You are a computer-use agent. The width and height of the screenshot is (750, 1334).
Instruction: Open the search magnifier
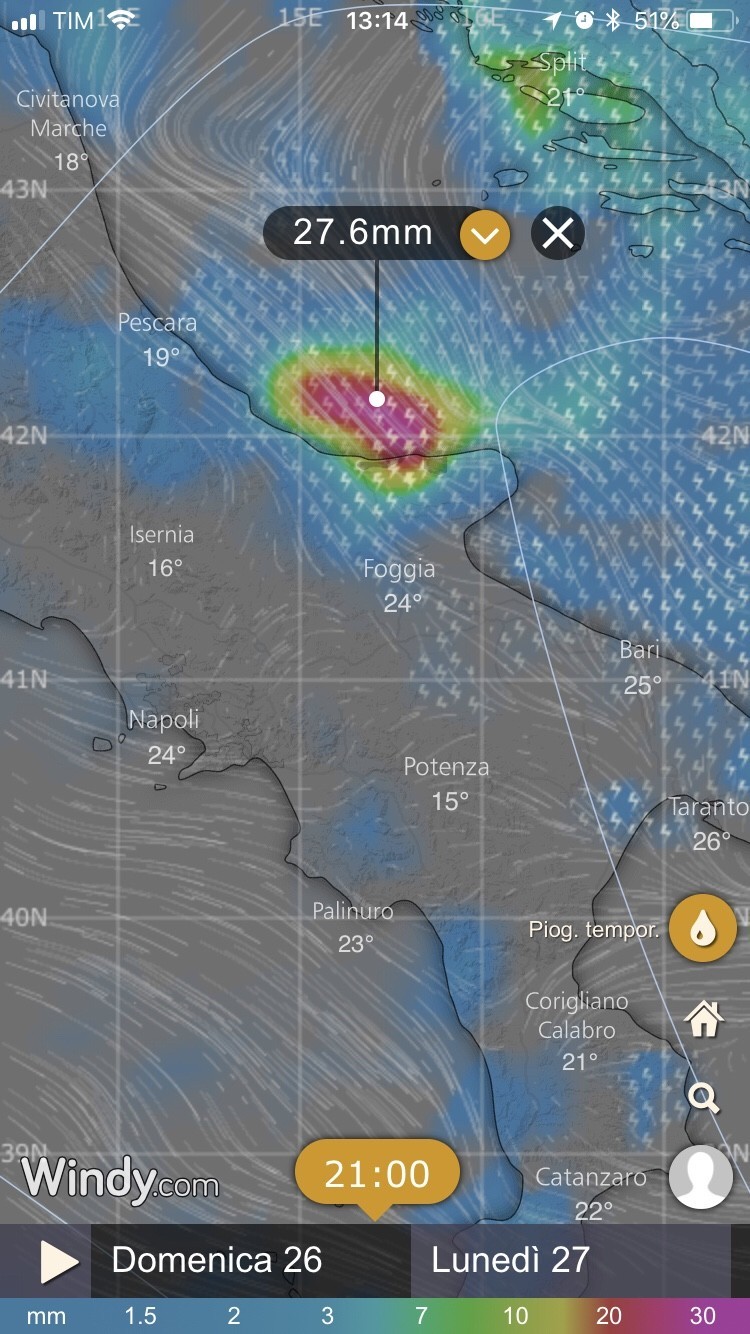pyautogui.click(x=704, y=1098)
